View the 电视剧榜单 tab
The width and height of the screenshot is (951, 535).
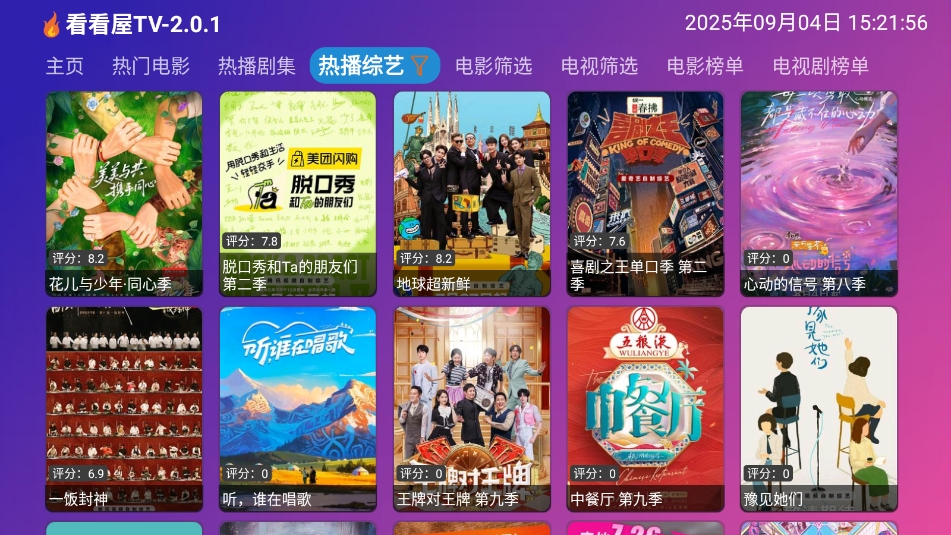pos(821,66)
